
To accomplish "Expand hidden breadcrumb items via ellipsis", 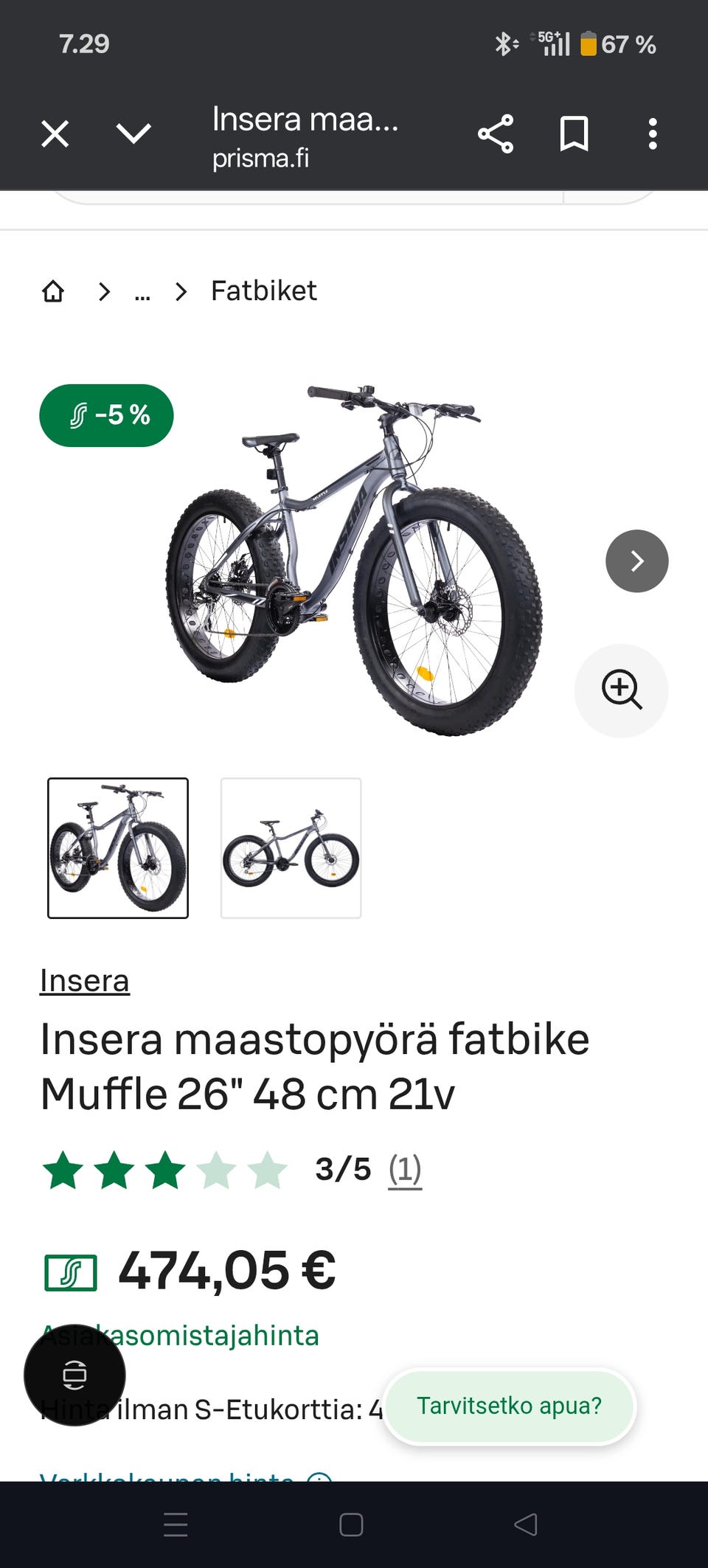I will tap(142, 292).
